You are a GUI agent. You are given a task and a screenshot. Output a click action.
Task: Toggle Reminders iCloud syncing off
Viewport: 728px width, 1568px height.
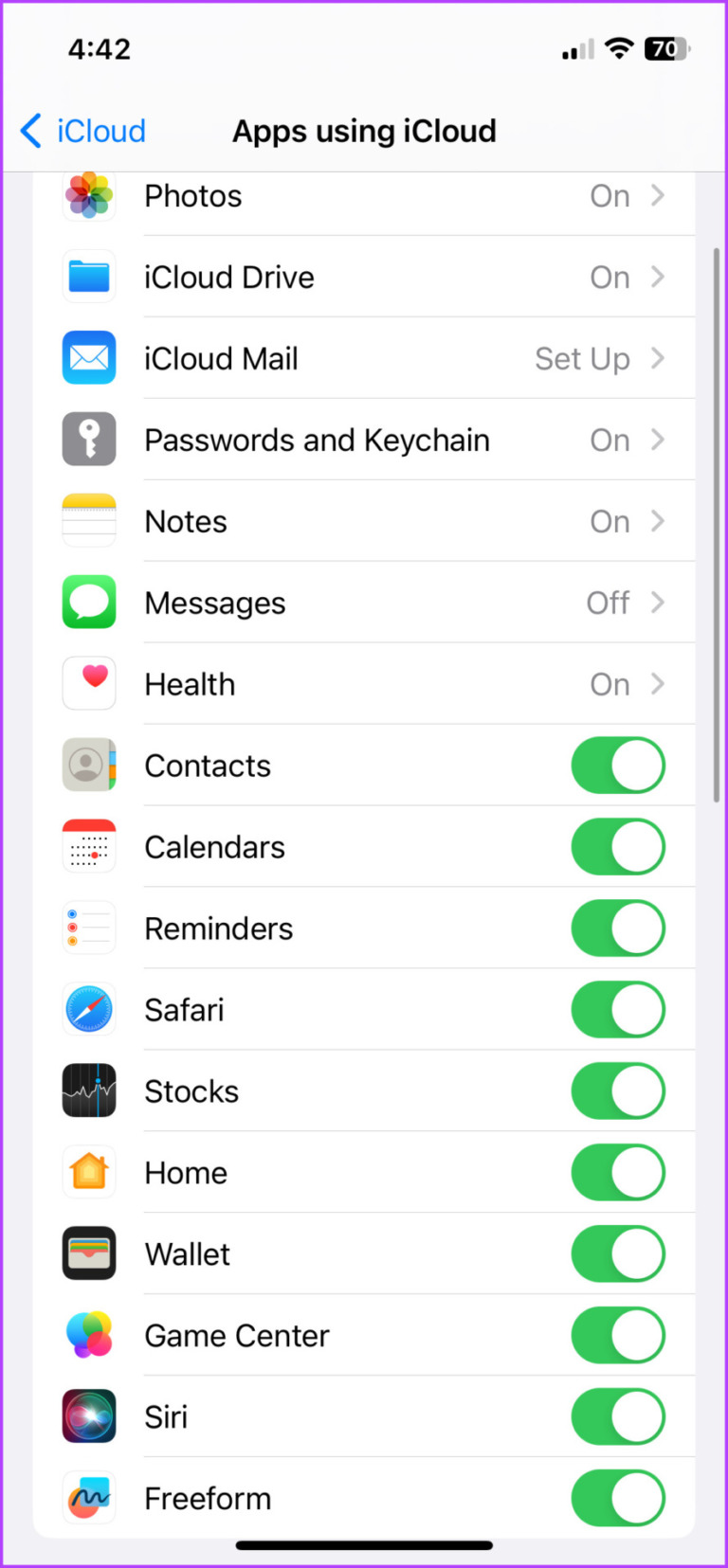pyautogui.click(x=618, y=928)
